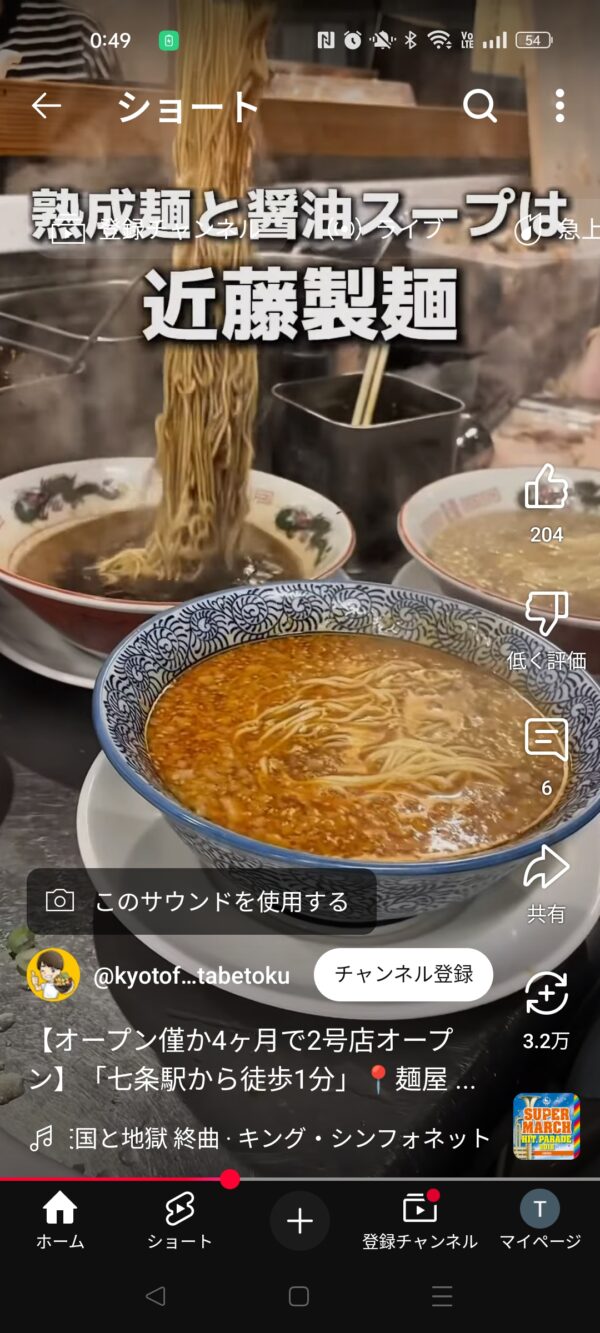
Task: Switch to the ホーム tab
Action: pos(60,1221)
